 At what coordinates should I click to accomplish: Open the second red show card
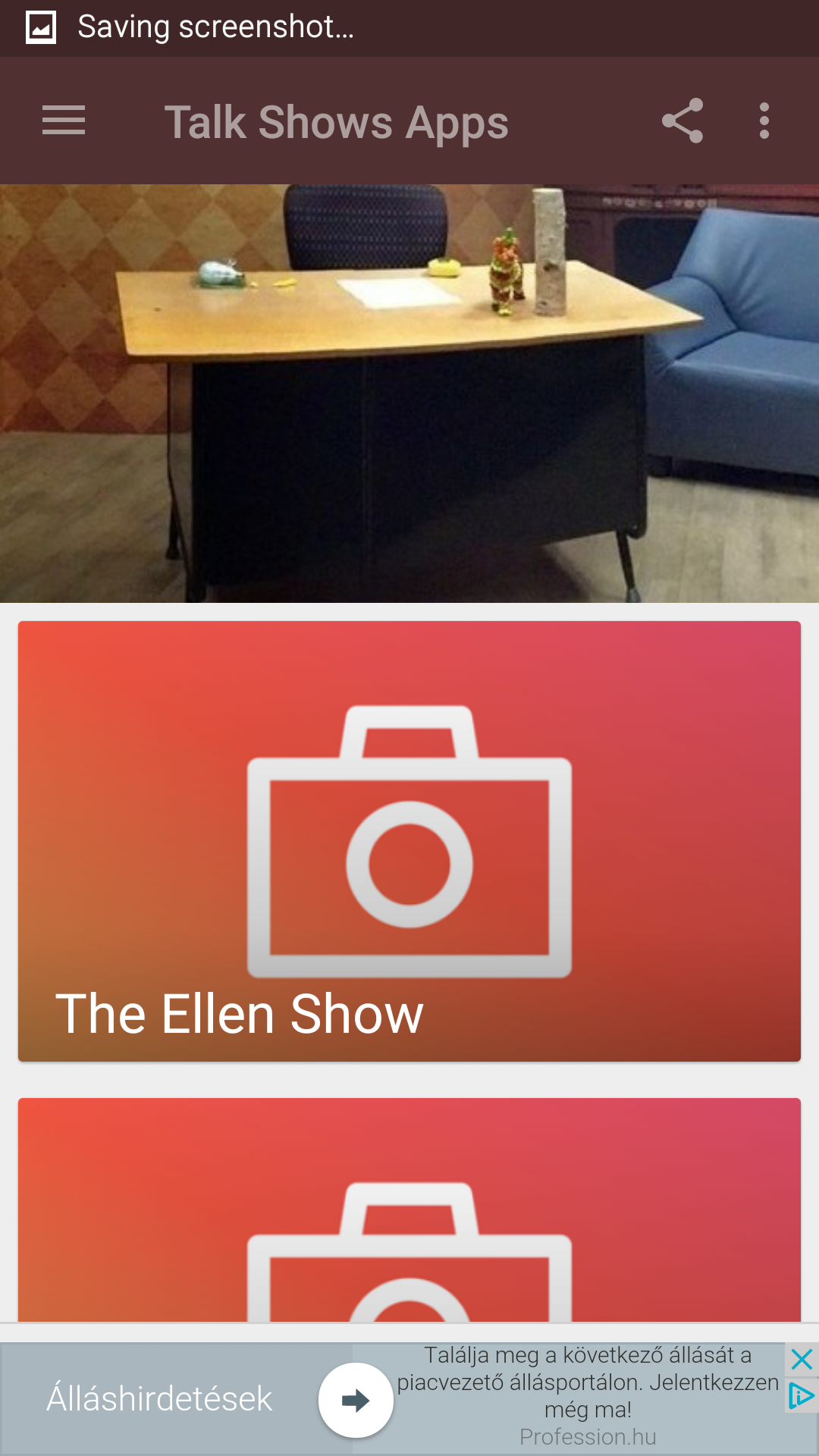[409, 1213]
